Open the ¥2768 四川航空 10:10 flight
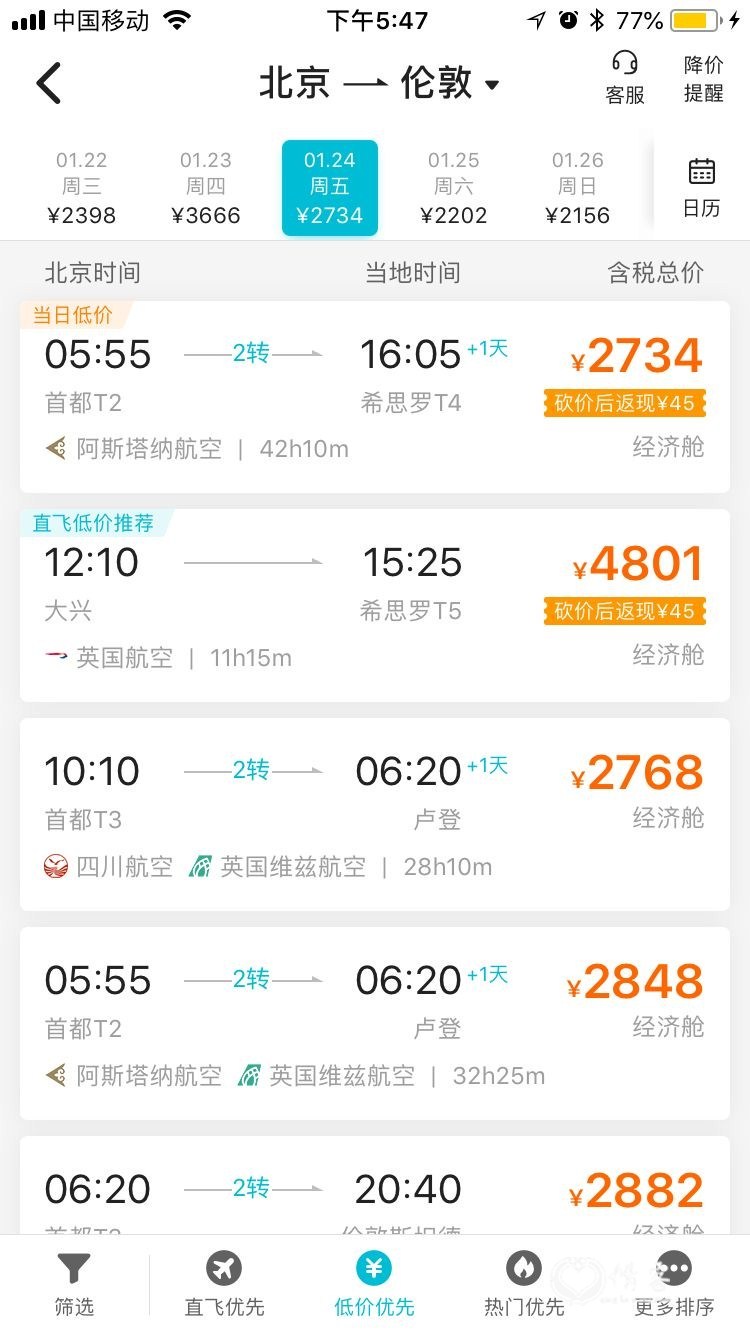Viewport: 750px width, 1334px height. point(375,814)
